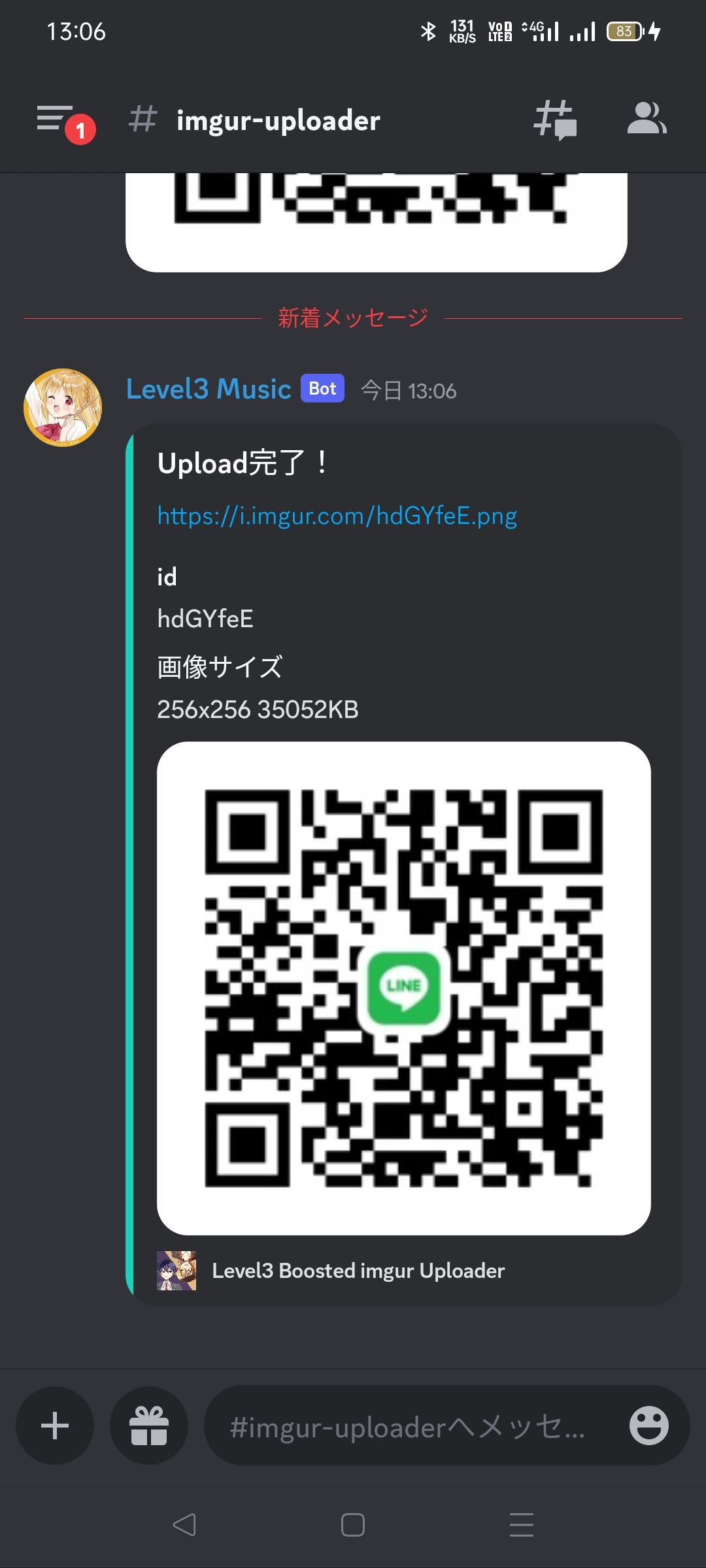The width and height of the screenshot is (706, 1568).
Task: Show the member list
Action: 646,119
